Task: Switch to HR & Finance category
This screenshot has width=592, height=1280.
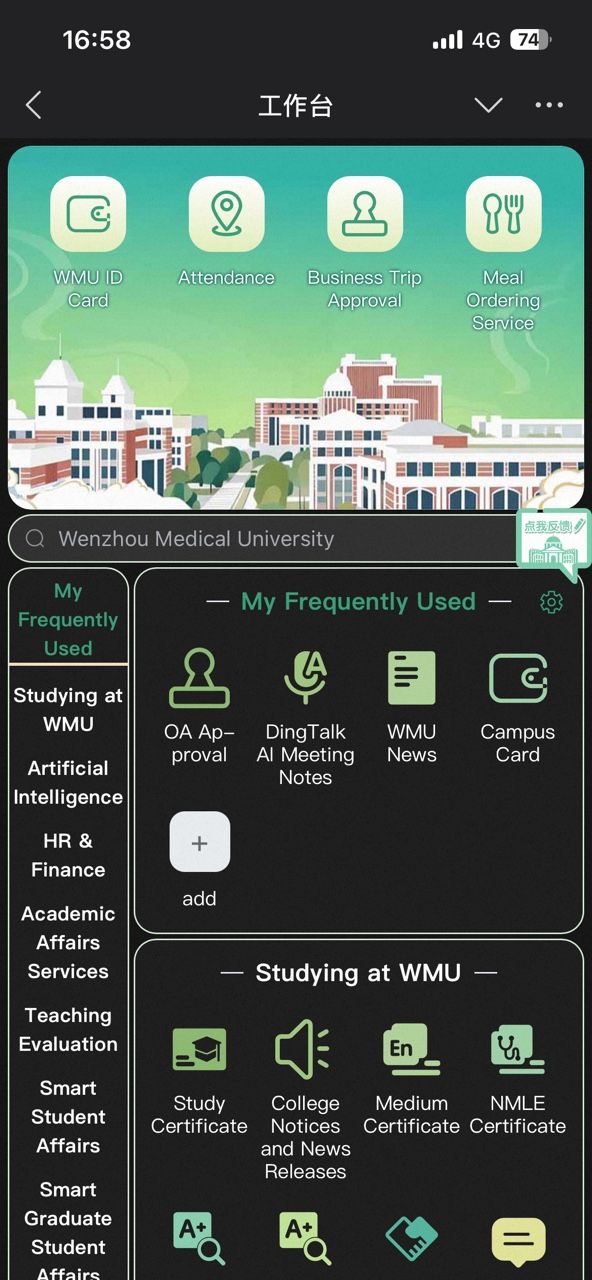Action: click(68, 856)
